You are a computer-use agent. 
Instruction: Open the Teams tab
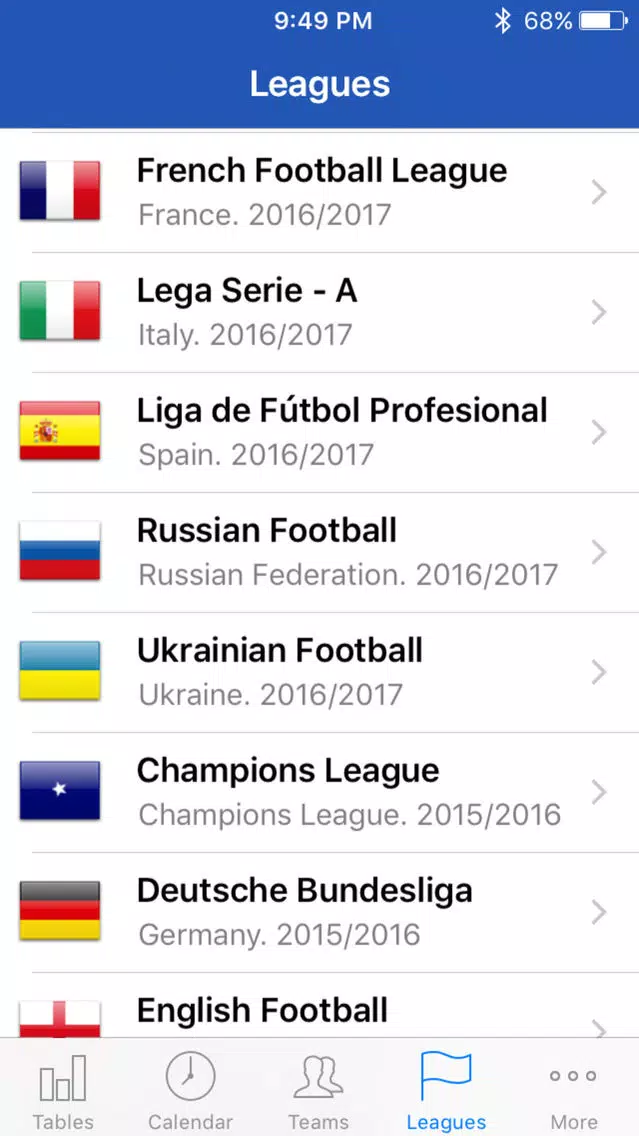point(319,1088)
